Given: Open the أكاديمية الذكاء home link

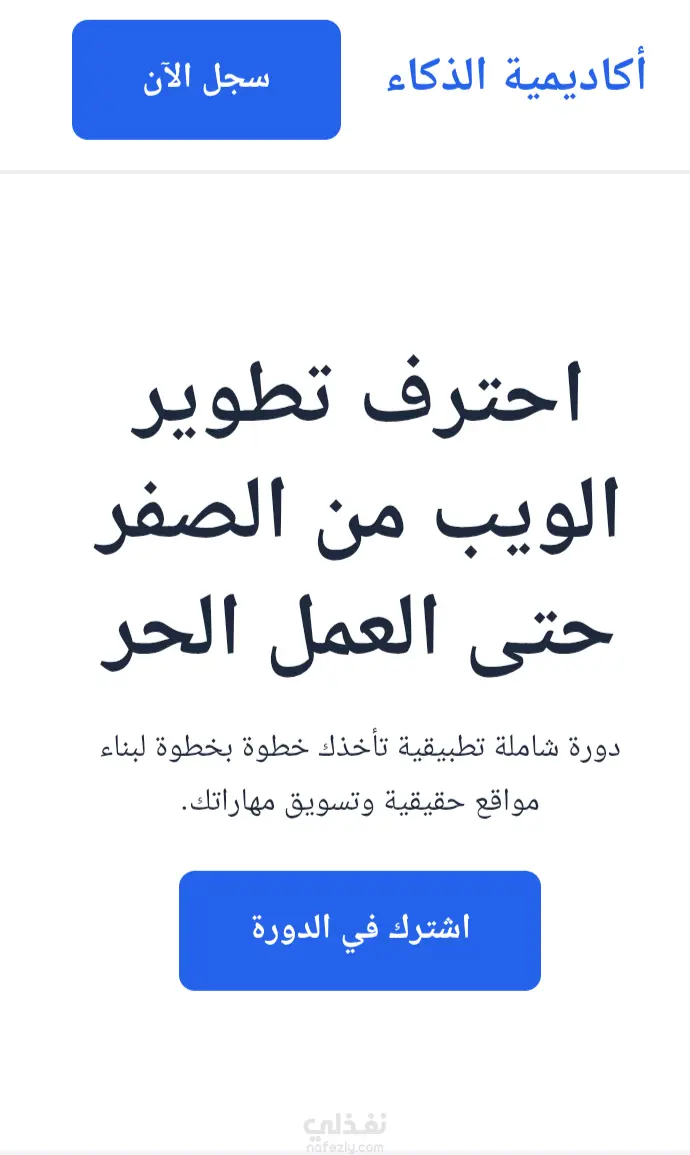Looking at the screenshot, I should (x=516, y=76).
